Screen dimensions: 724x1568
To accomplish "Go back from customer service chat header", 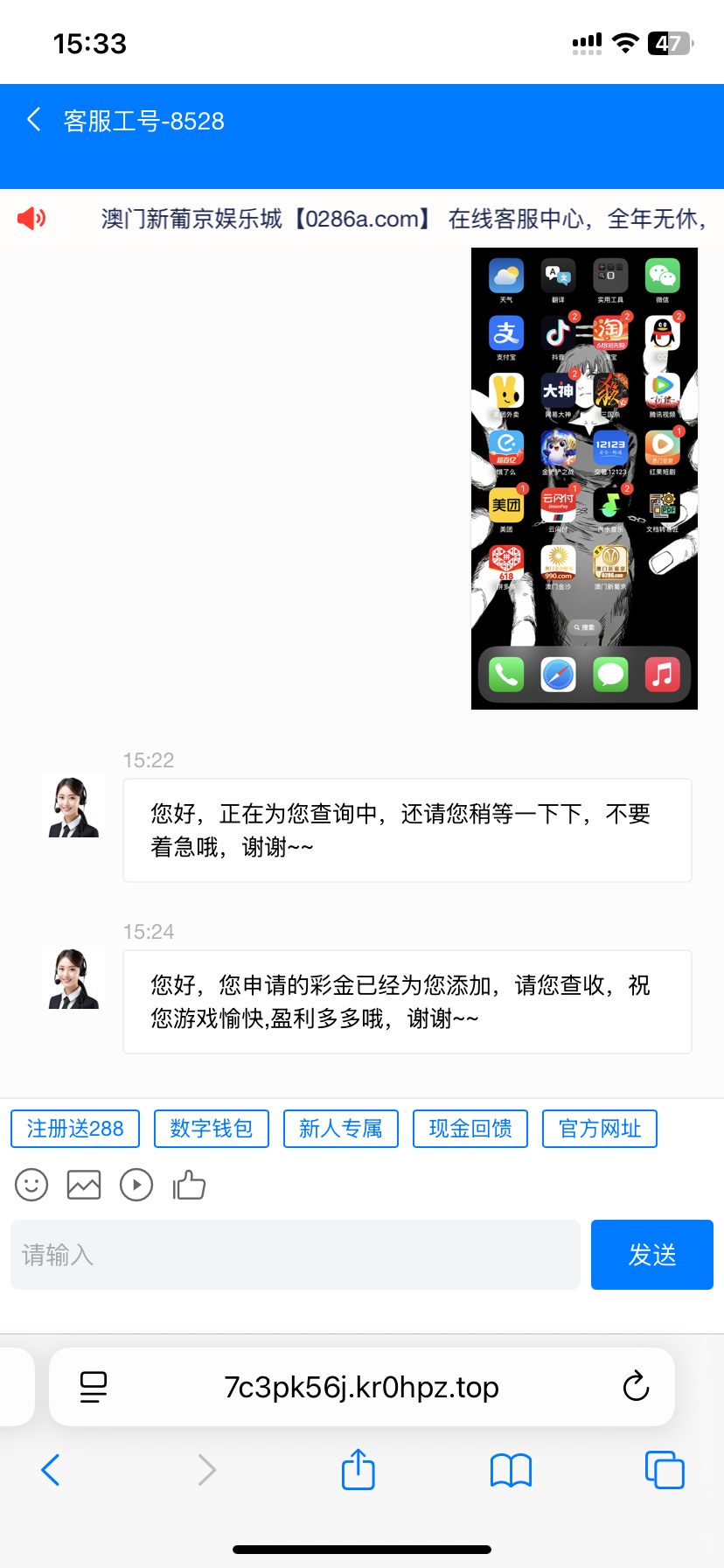I will pyautogui.click(x=35, y=120).
